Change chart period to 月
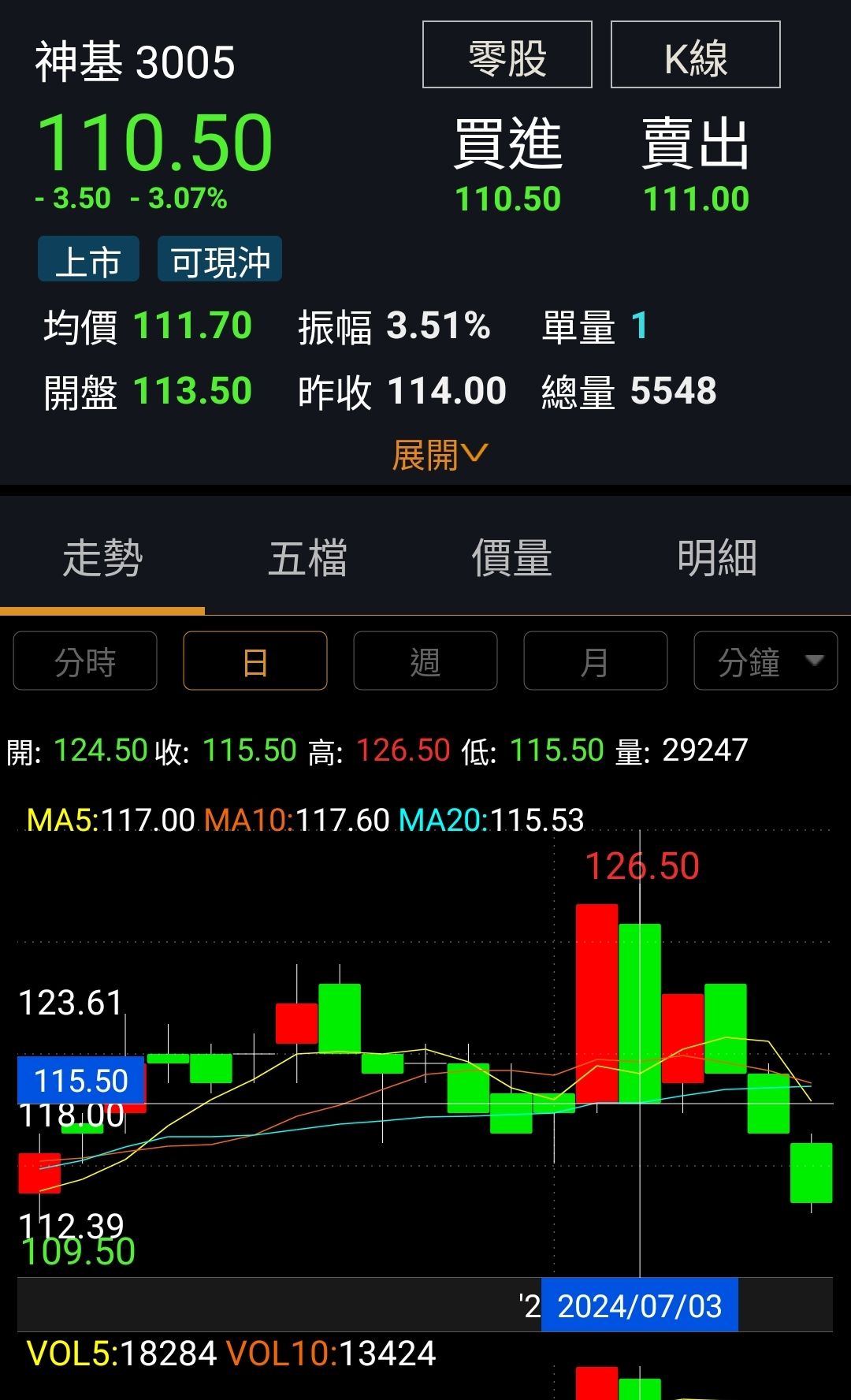This screenshot has width=851, height=1400. coord(596,661)
